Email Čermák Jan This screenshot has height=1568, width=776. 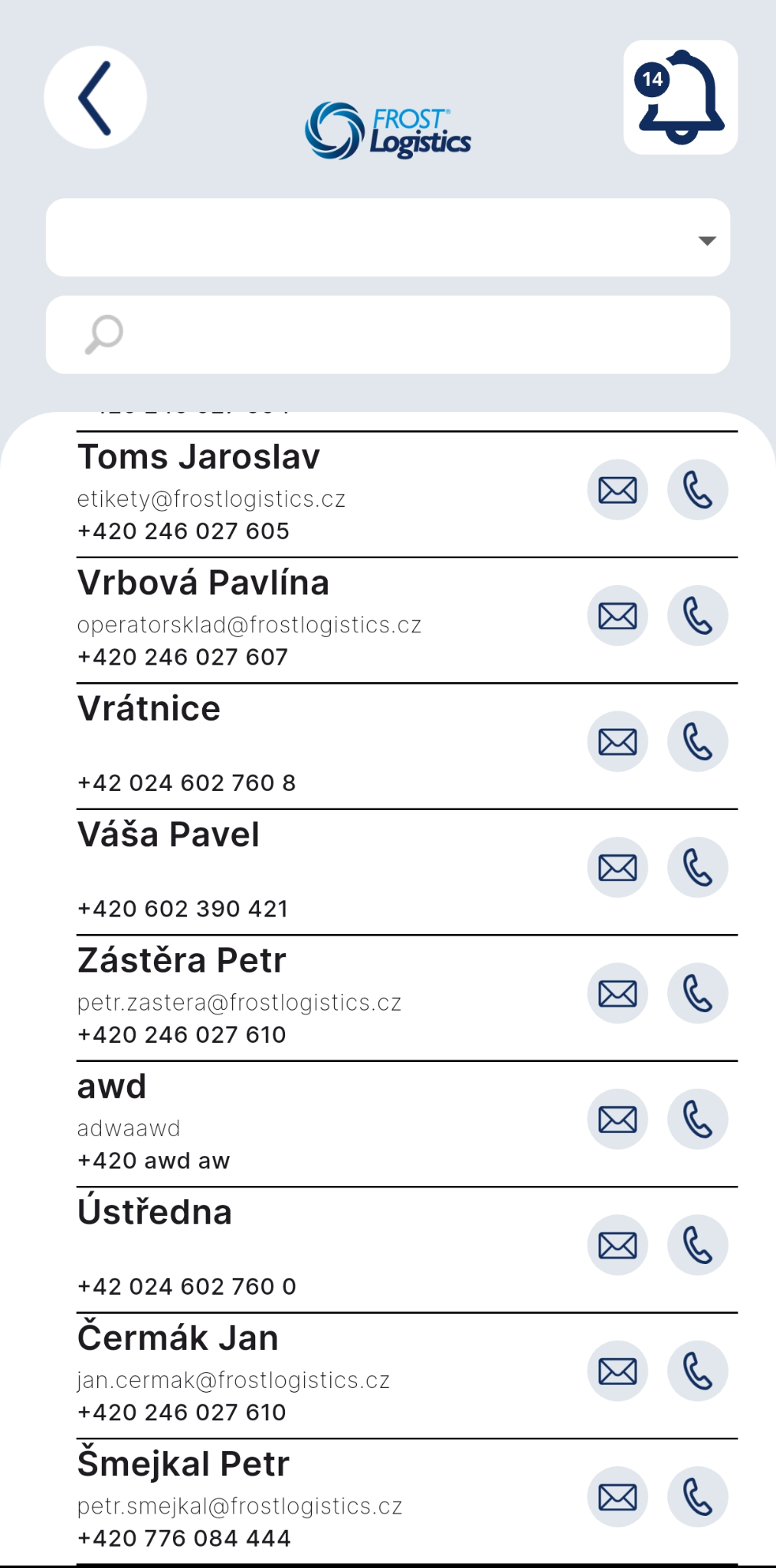(x=617, y=1371)
